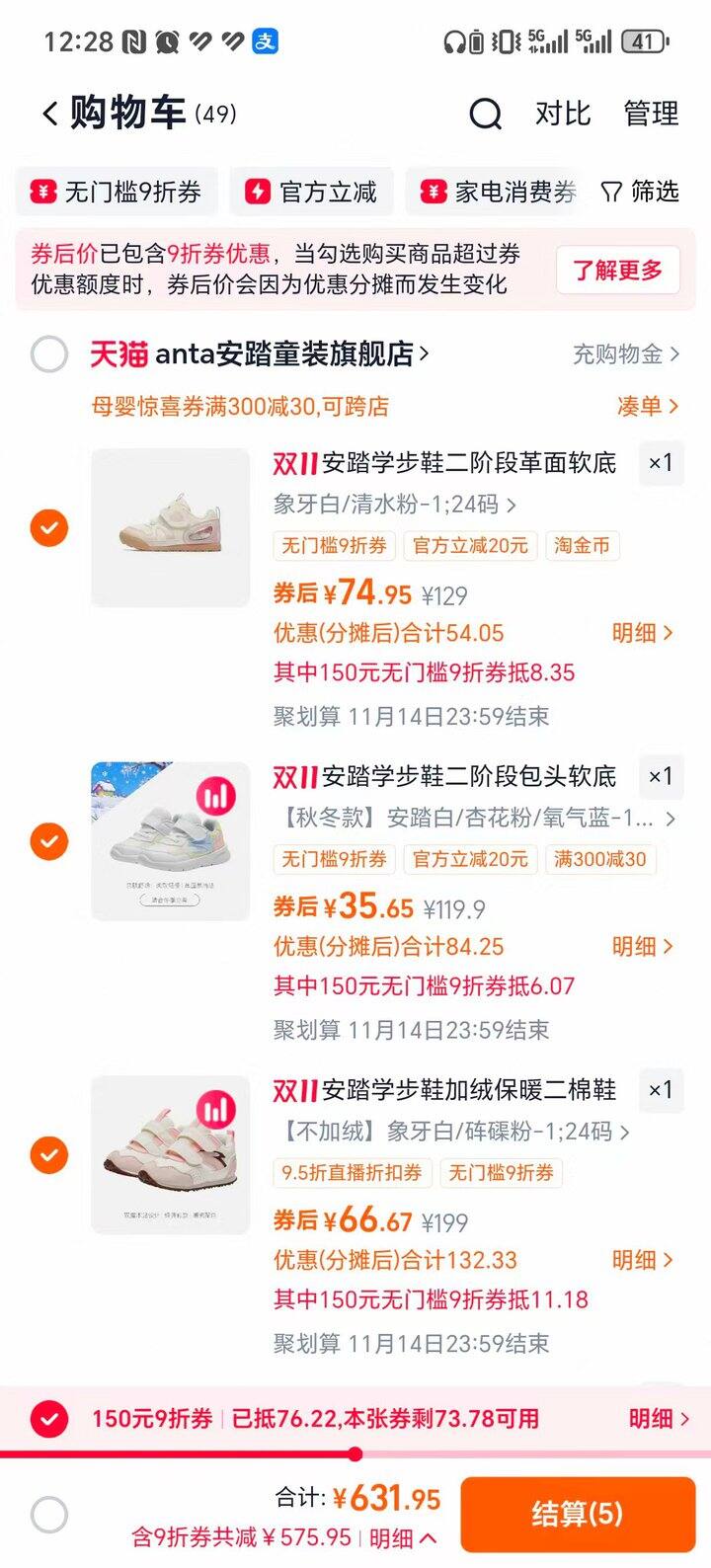Open the 包头软底 学步鞋 product image
This screenshot has height=1568, width=711.
[170, 841]
